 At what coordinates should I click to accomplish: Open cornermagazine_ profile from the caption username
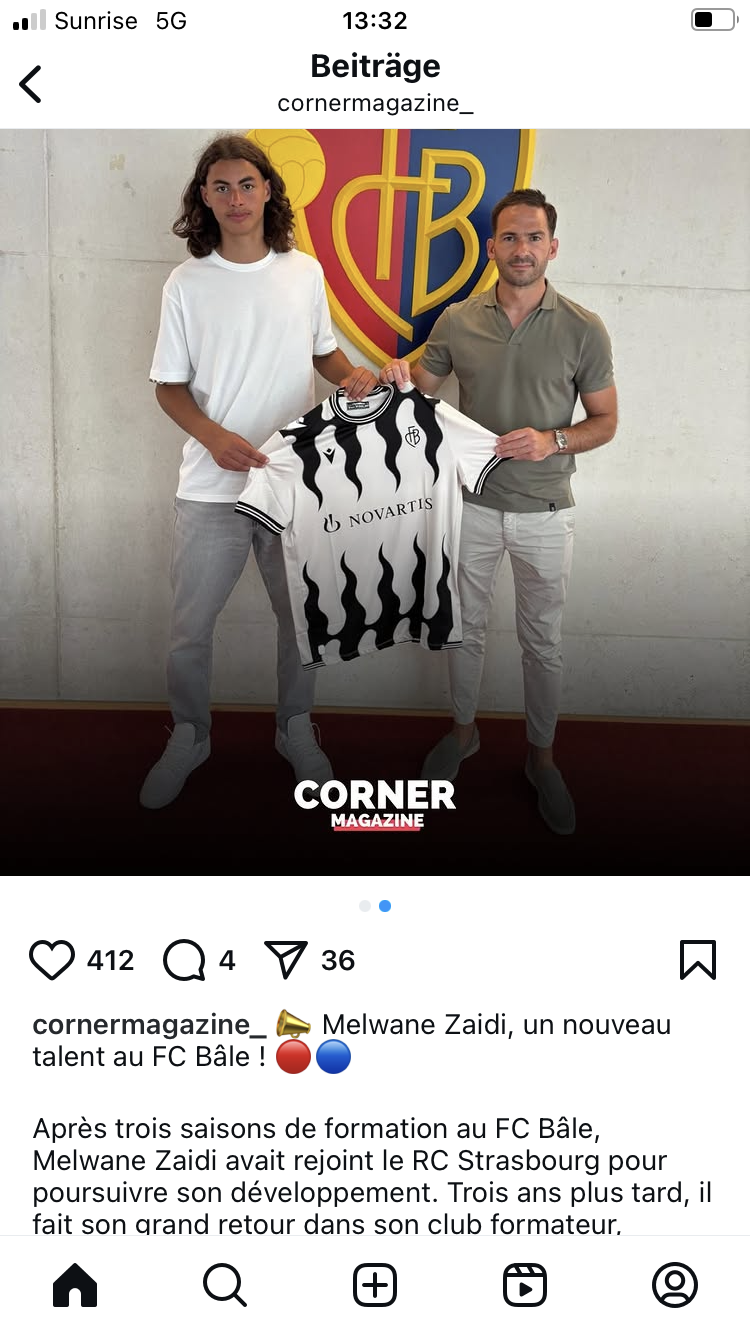point(149,1025)
